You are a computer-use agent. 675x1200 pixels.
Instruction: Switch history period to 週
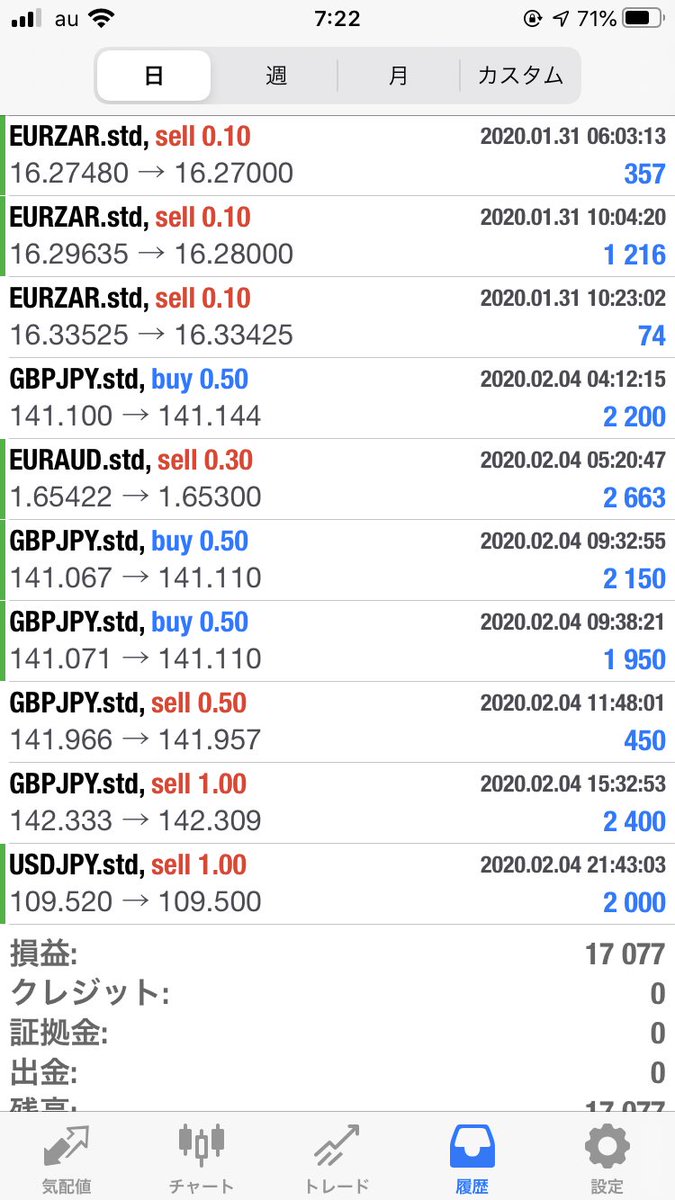276,76
